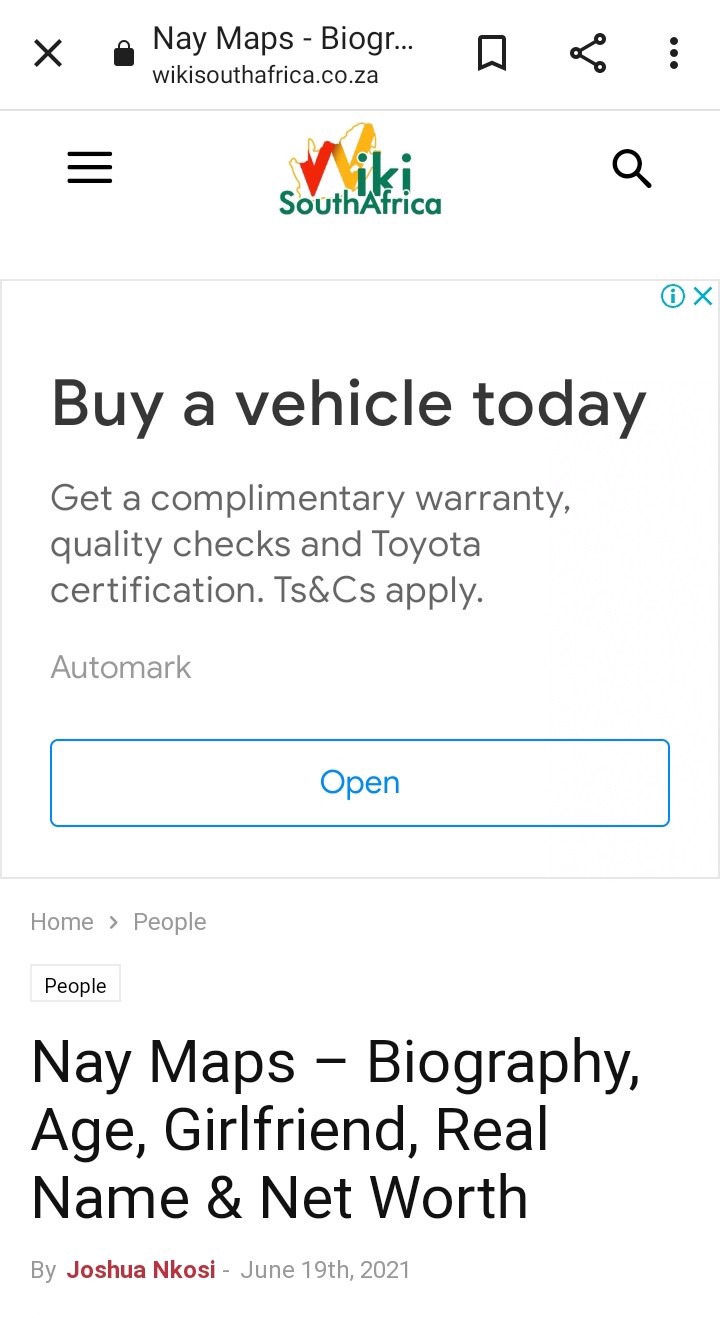Share this page
This screenshot has width=720, height=1318.
click(588, 53)
